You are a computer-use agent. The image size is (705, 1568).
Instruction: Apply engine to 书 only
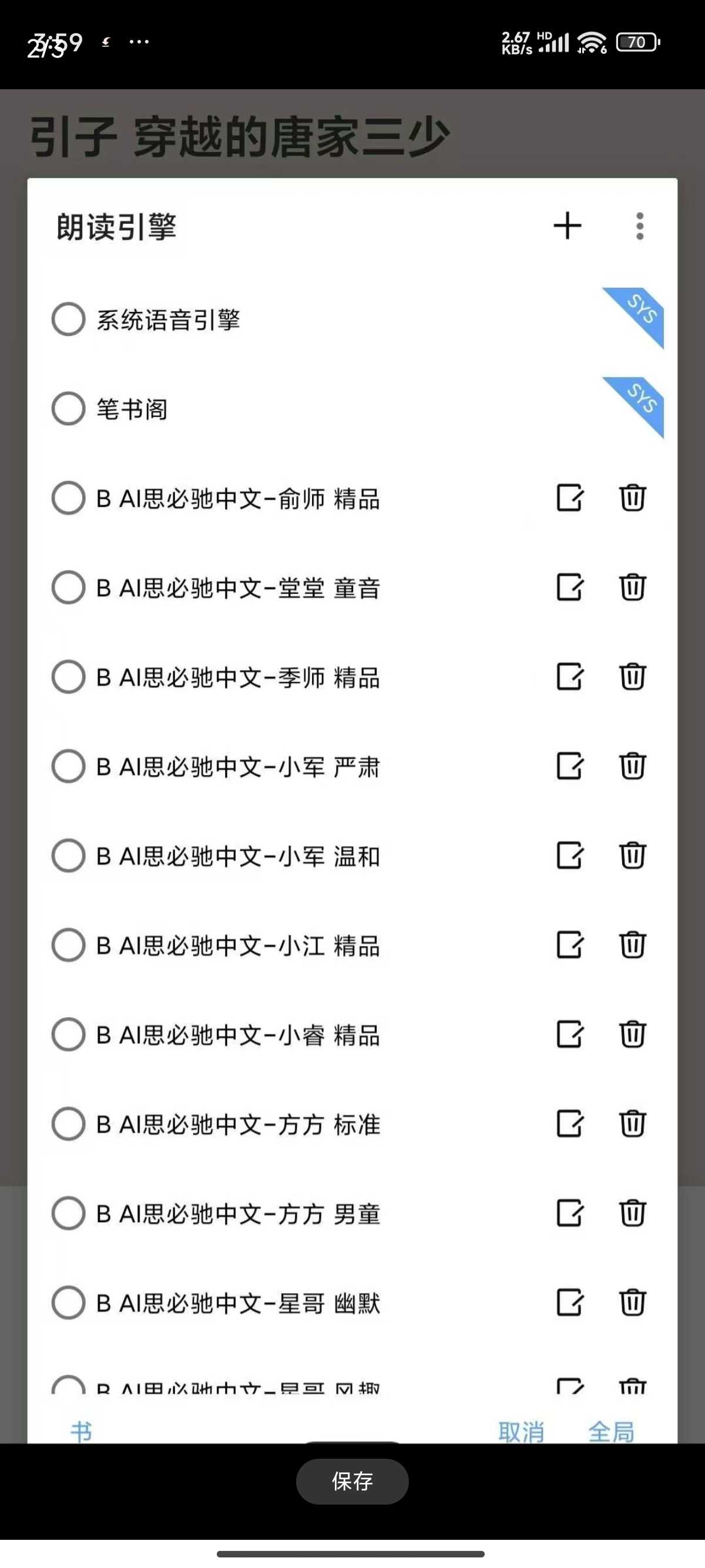tap(82, 1432)
